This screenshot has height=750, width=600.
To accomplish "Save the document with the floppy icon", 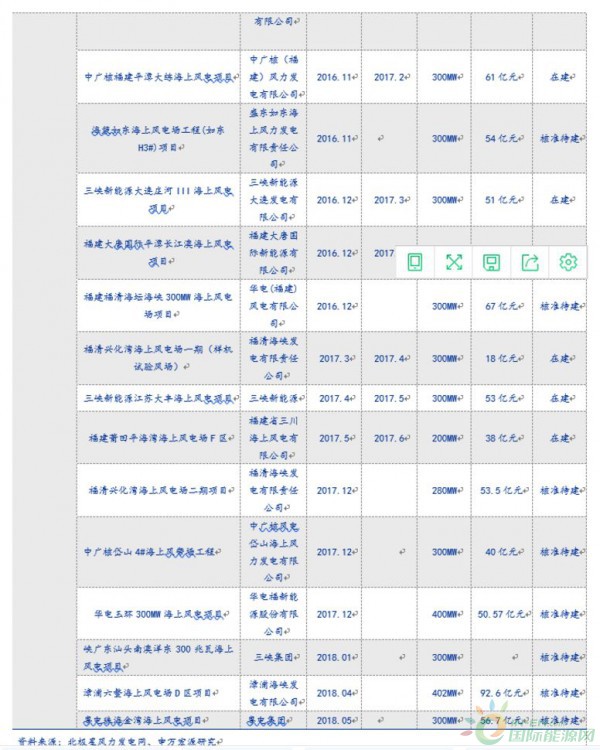I will 492,262.
